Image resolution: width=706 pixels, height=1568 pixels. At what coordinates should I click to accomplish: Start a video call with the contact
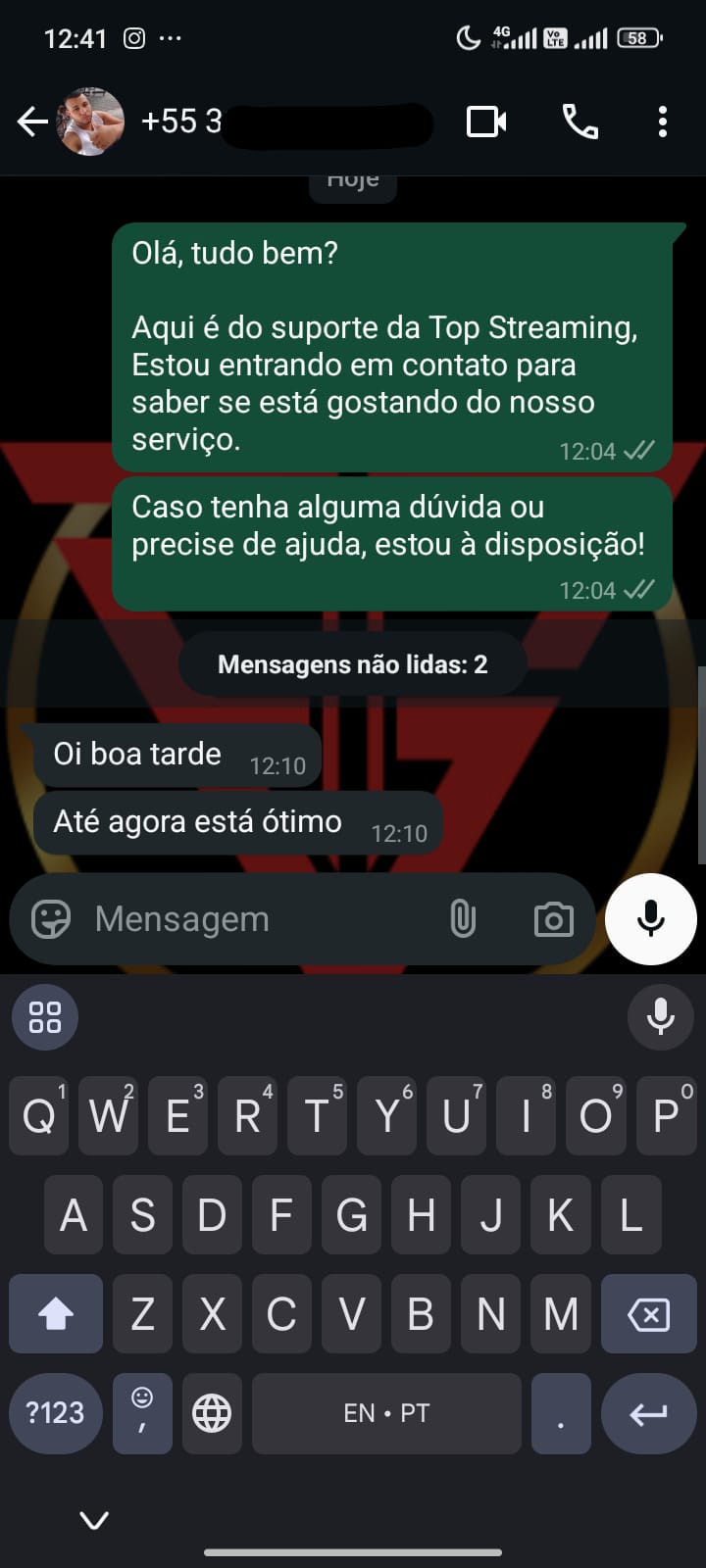[x=485, y=122]
